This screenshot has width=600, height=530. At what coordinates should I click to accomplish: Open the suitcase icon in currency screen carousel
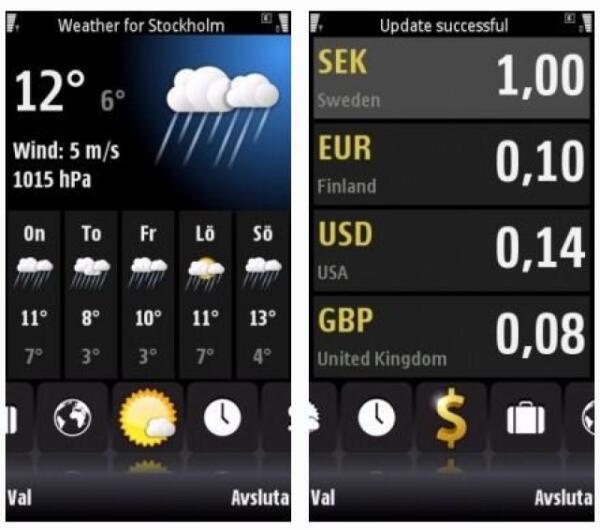(526, 418)
